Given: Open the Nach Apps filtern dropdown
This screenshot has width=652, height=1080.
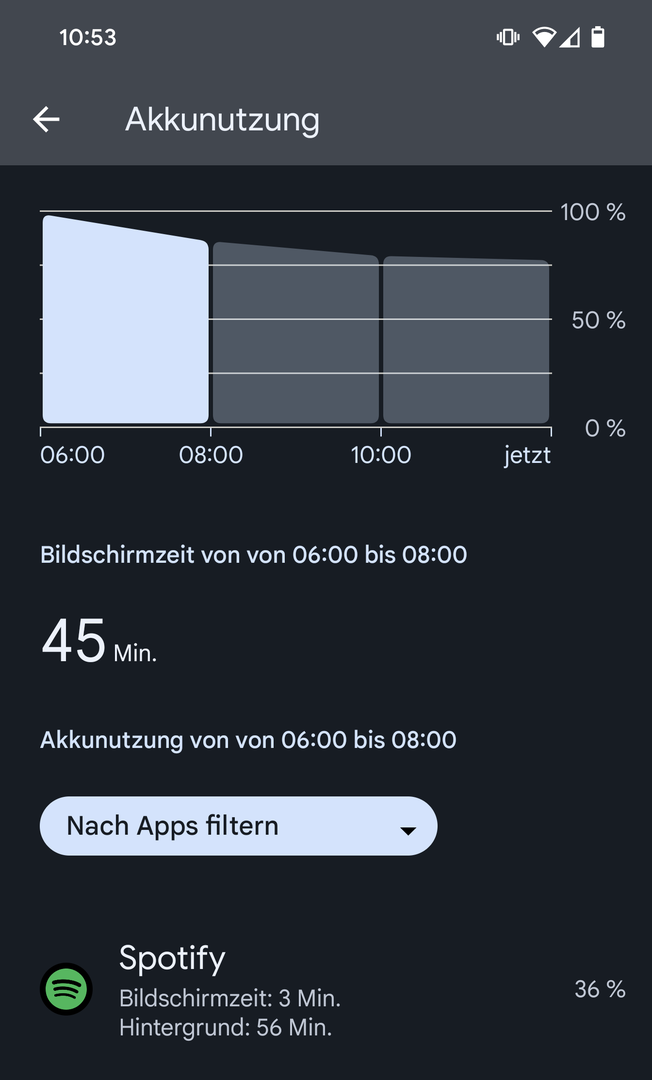Looking at the screenshot, I should [x=238, y=826].
